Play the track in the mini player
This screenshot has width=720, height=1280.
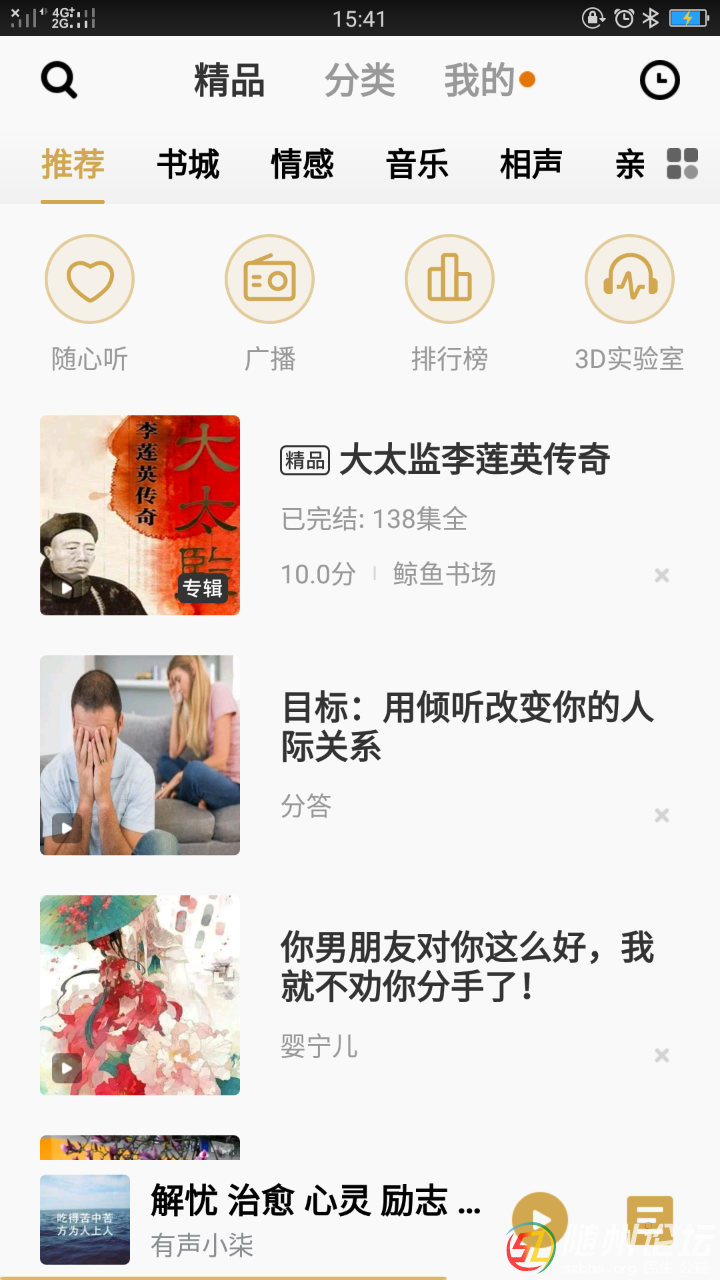[x=540, y=1219]
